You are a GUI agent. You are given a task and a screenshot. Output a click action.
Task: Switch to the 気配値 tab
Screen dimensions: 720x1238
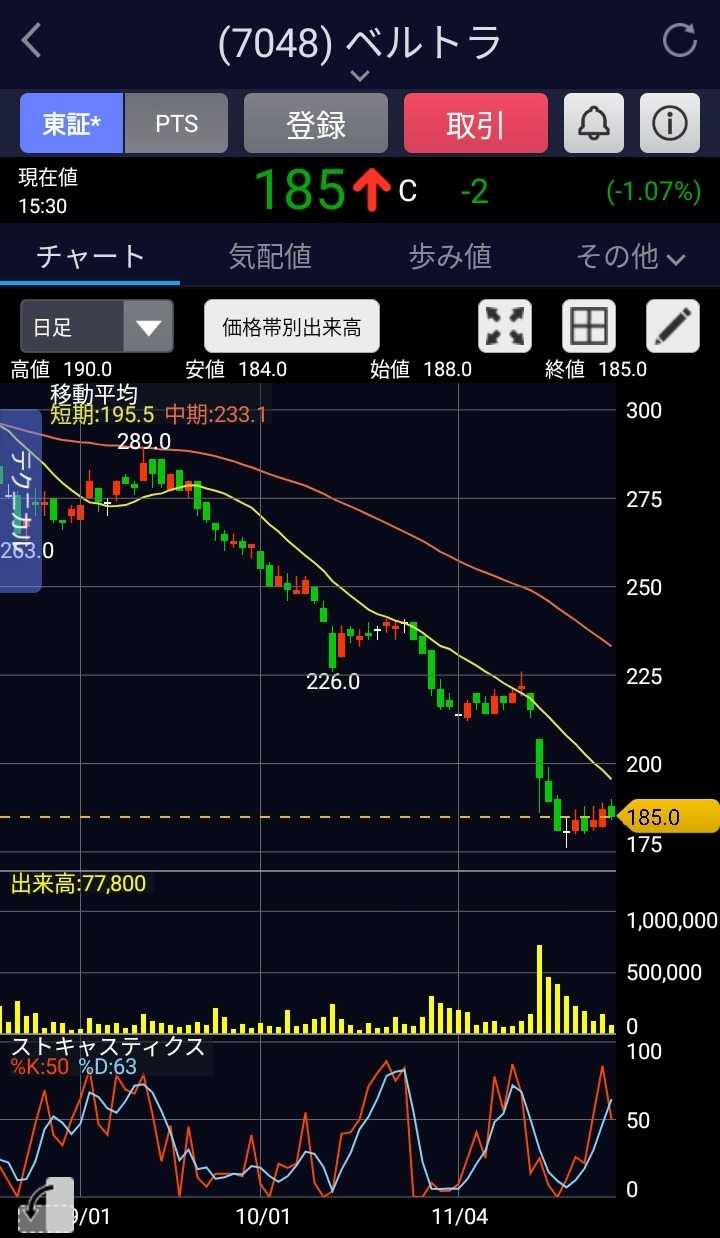tap(270, 257)
